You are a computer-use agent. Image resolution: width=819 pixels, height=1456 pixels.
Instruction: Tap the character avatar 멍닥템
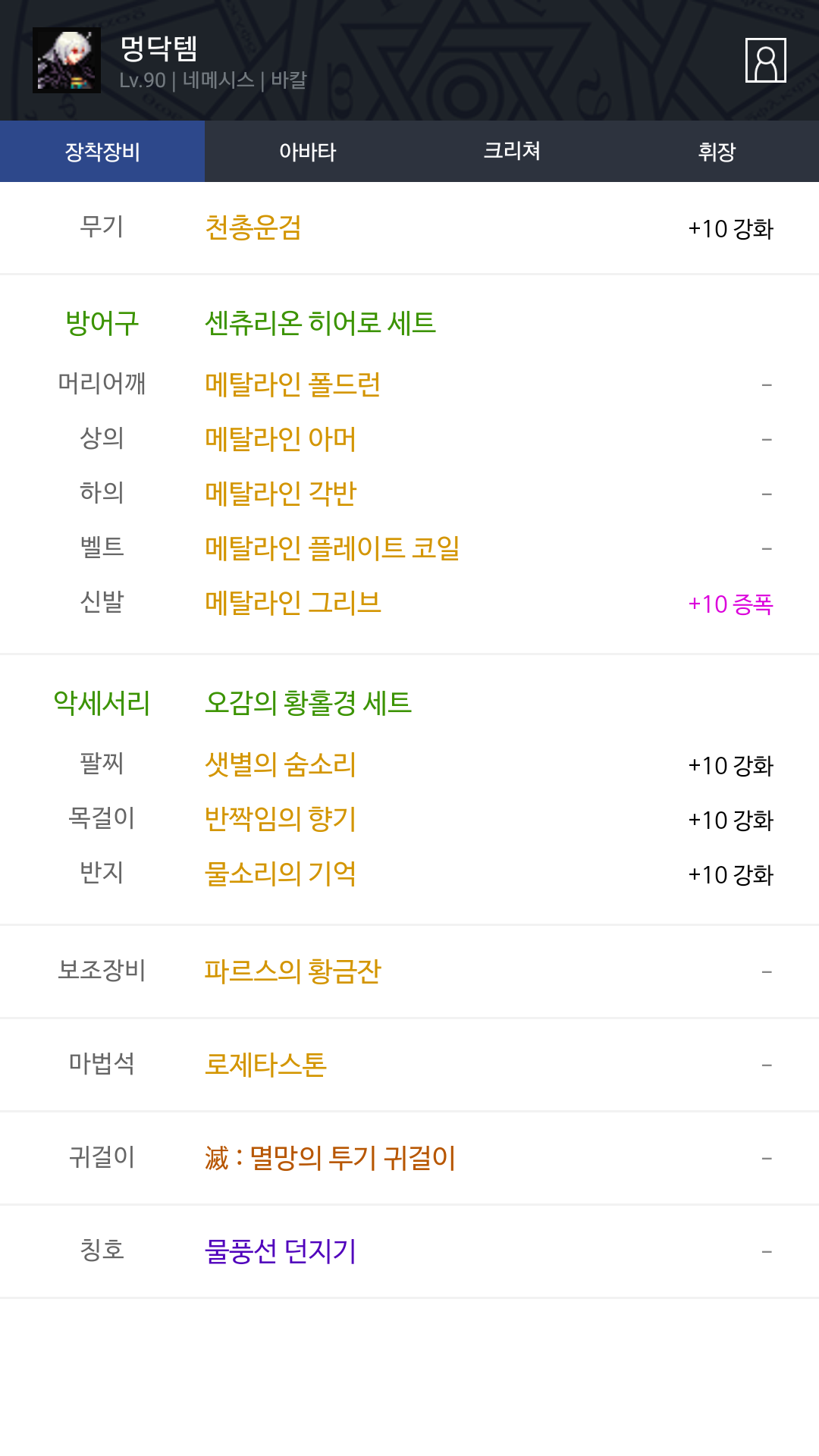(x=67, y=61)
